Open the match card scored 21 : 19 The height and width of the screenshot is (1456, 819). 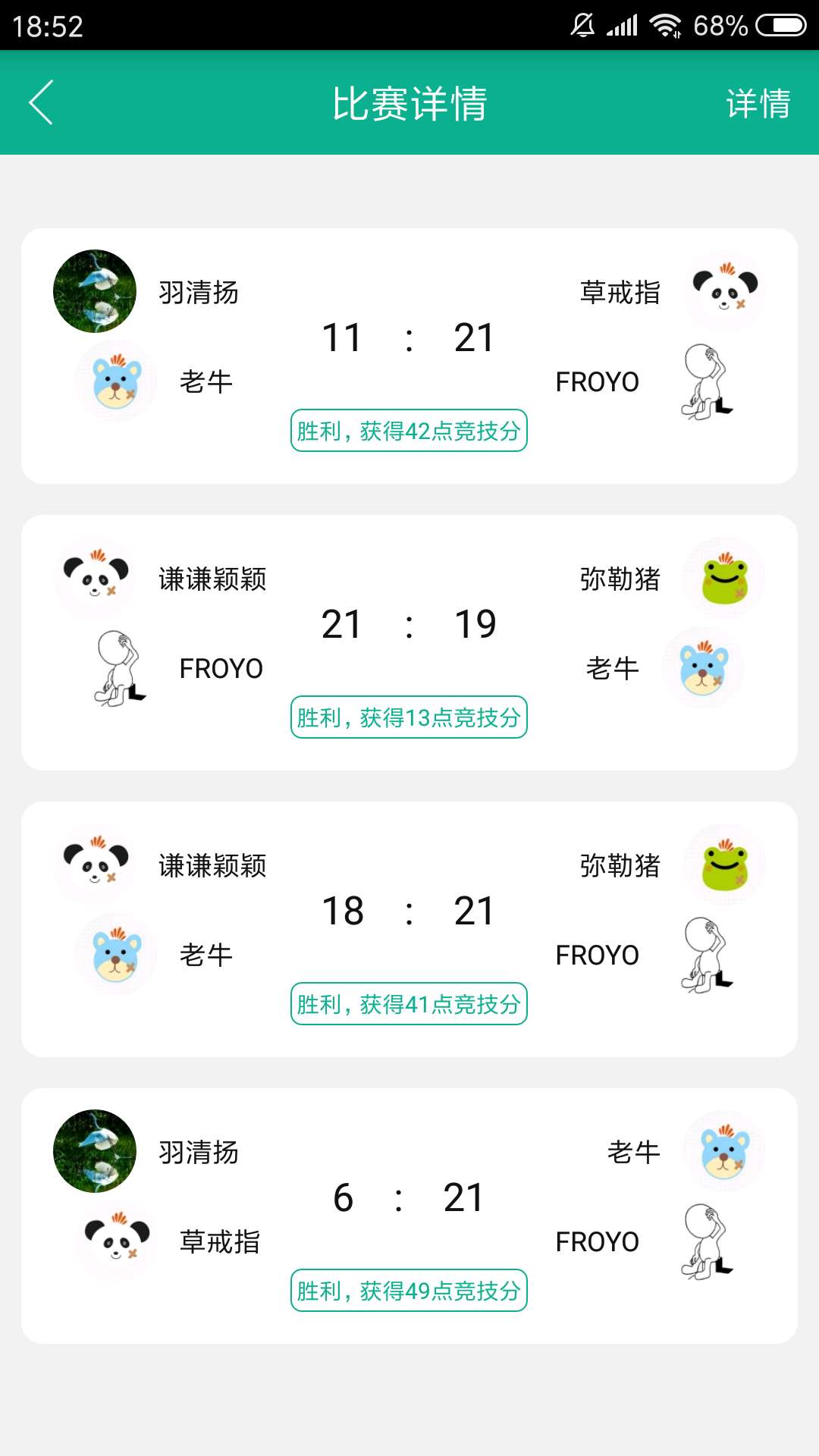409,643
